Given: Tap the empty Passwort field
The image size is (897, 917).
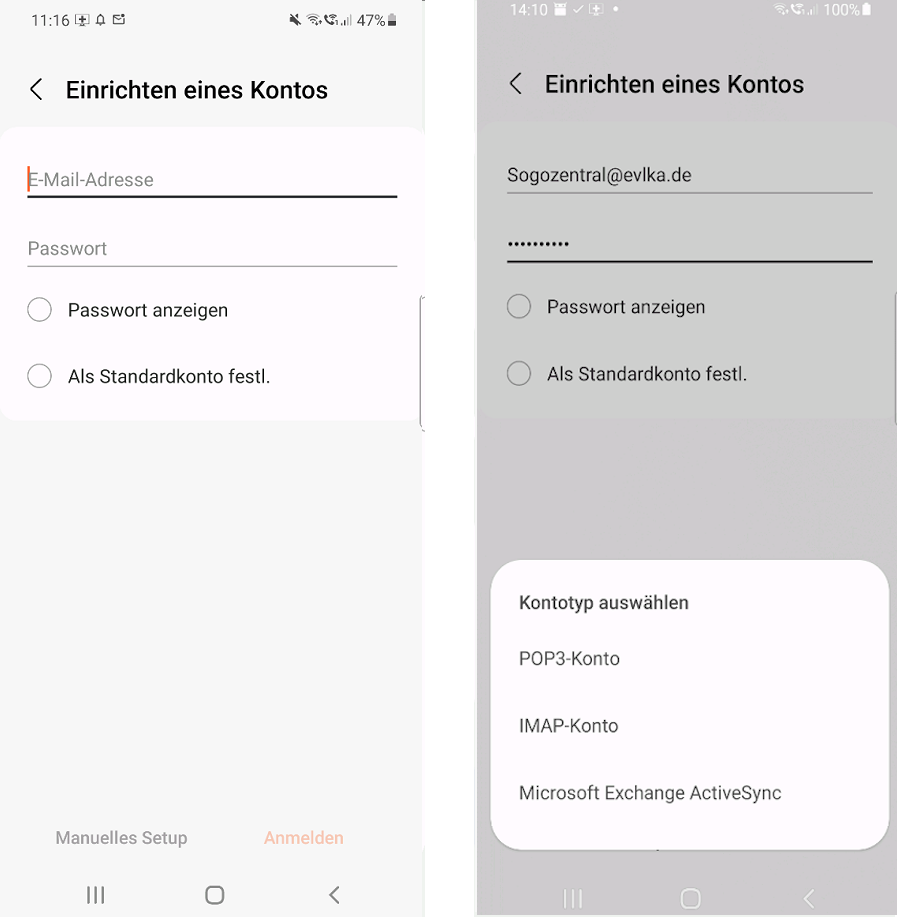Looking at the screenshot, I should 212,248.
